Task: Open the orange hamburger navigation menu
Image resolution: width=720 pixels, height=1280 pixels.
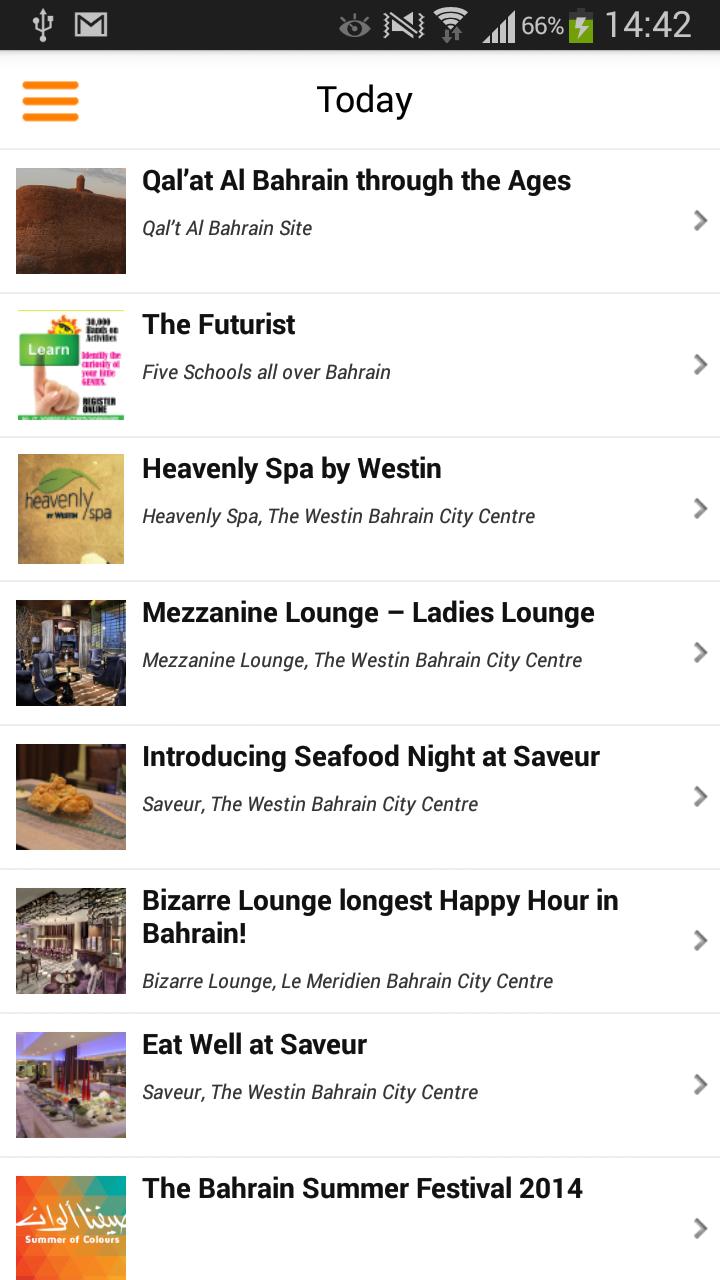Action: [50, 101]
